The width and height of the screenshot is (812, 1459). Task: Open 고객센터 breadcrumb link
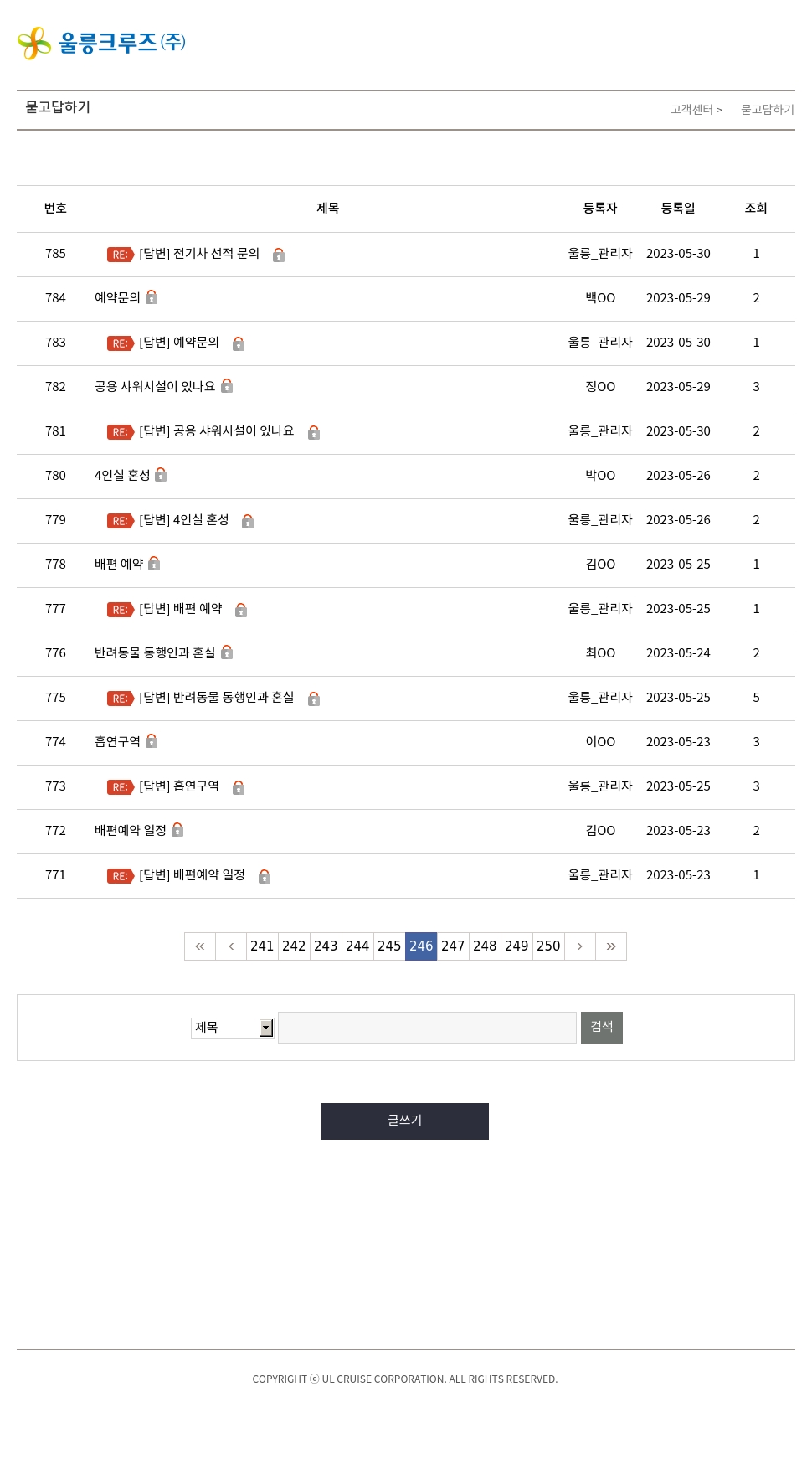coord(691,110)
